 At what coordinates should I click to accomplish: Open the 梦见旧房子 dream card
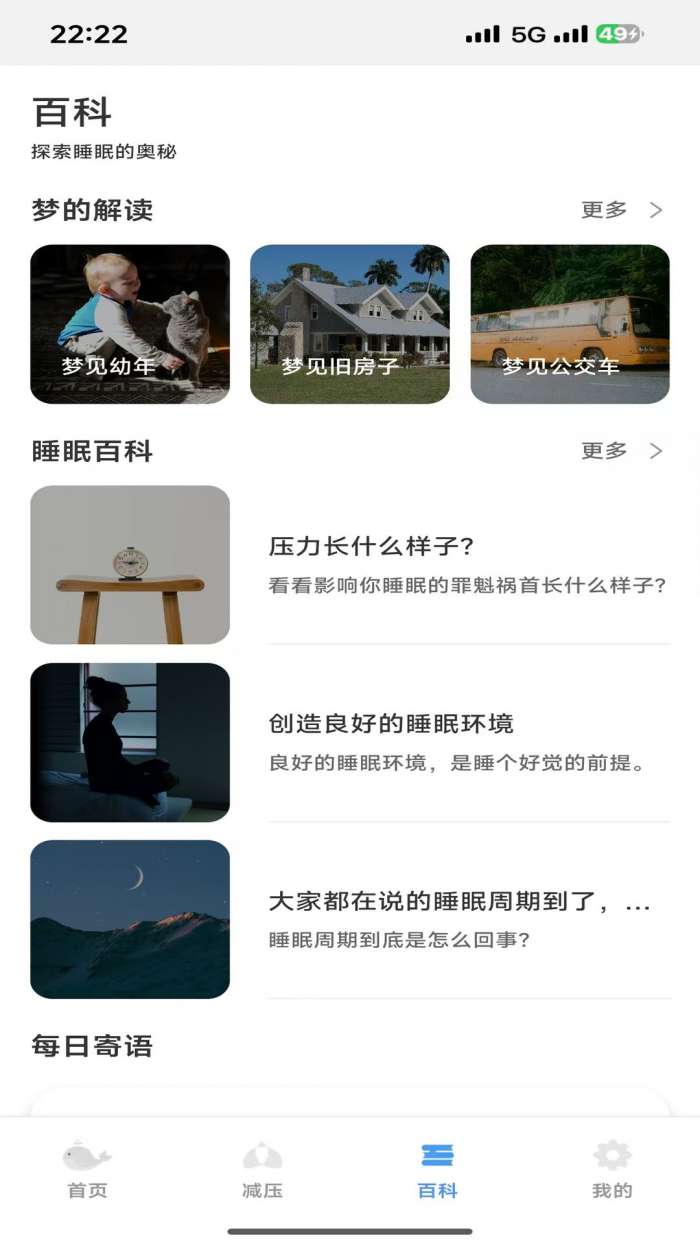350,324
